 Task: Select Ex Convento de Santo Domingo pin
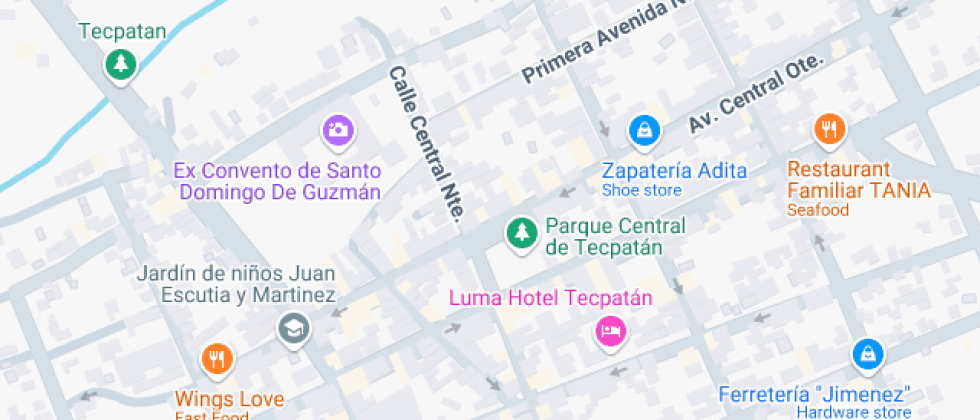(338, 129)
